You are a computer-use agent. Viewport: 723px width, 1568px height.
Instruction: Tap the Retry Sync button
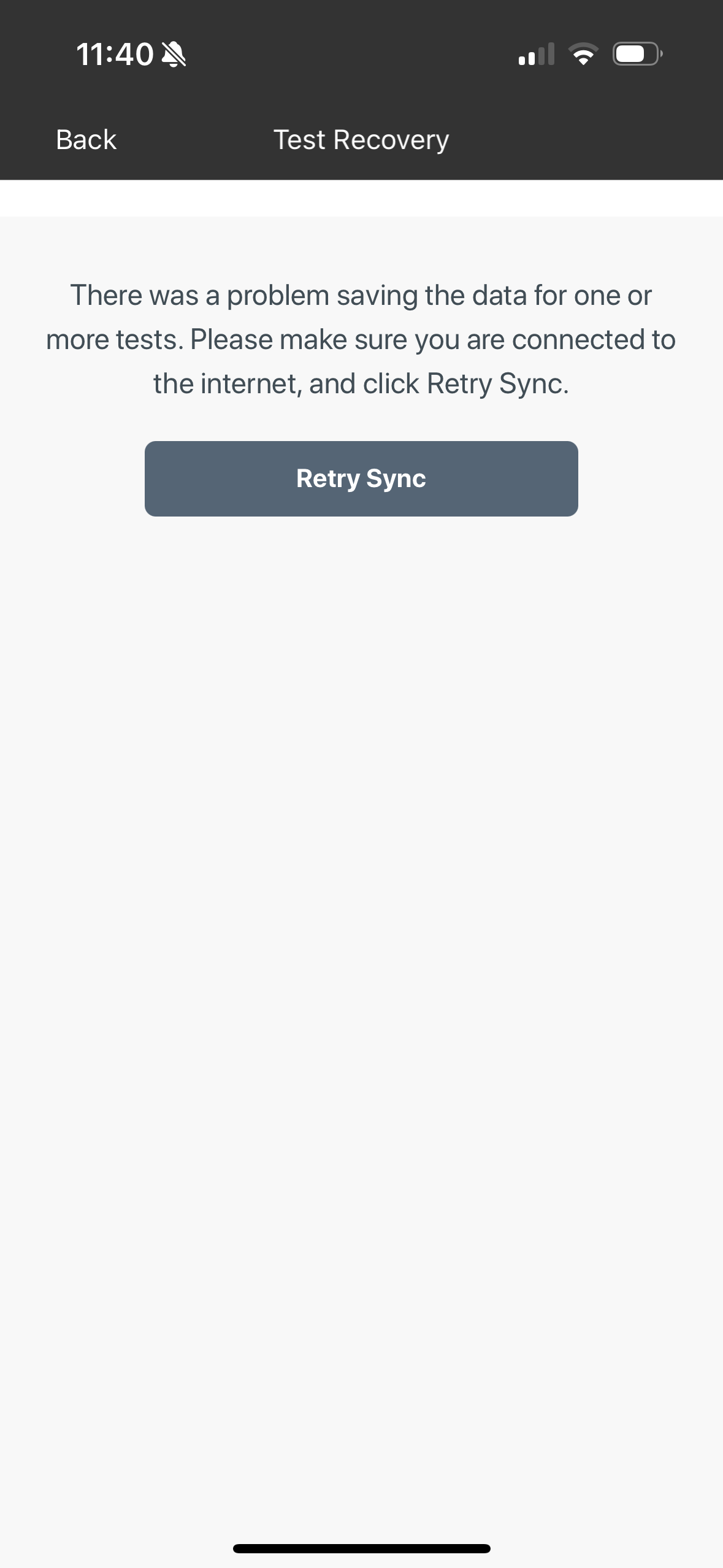(361, 478)
